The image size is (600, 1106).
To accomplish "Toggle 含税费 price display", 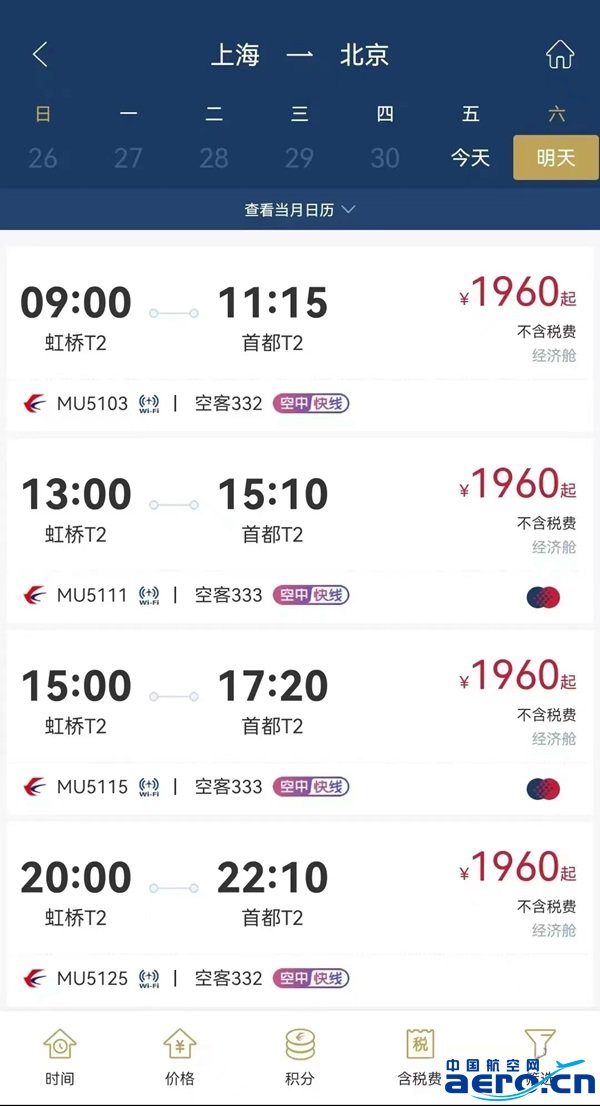I will click(420, 1057).
